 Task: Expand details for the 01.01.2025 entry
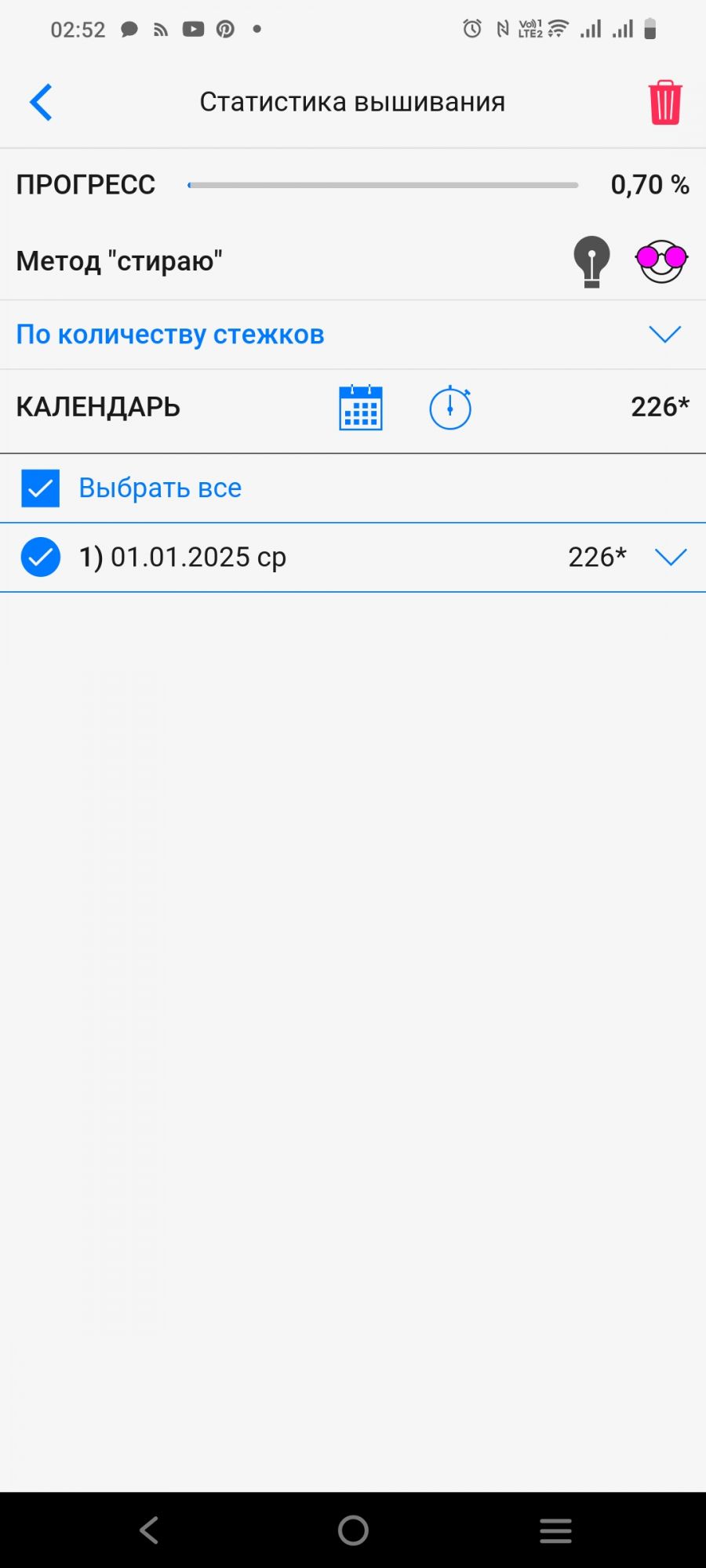point(671,557)
